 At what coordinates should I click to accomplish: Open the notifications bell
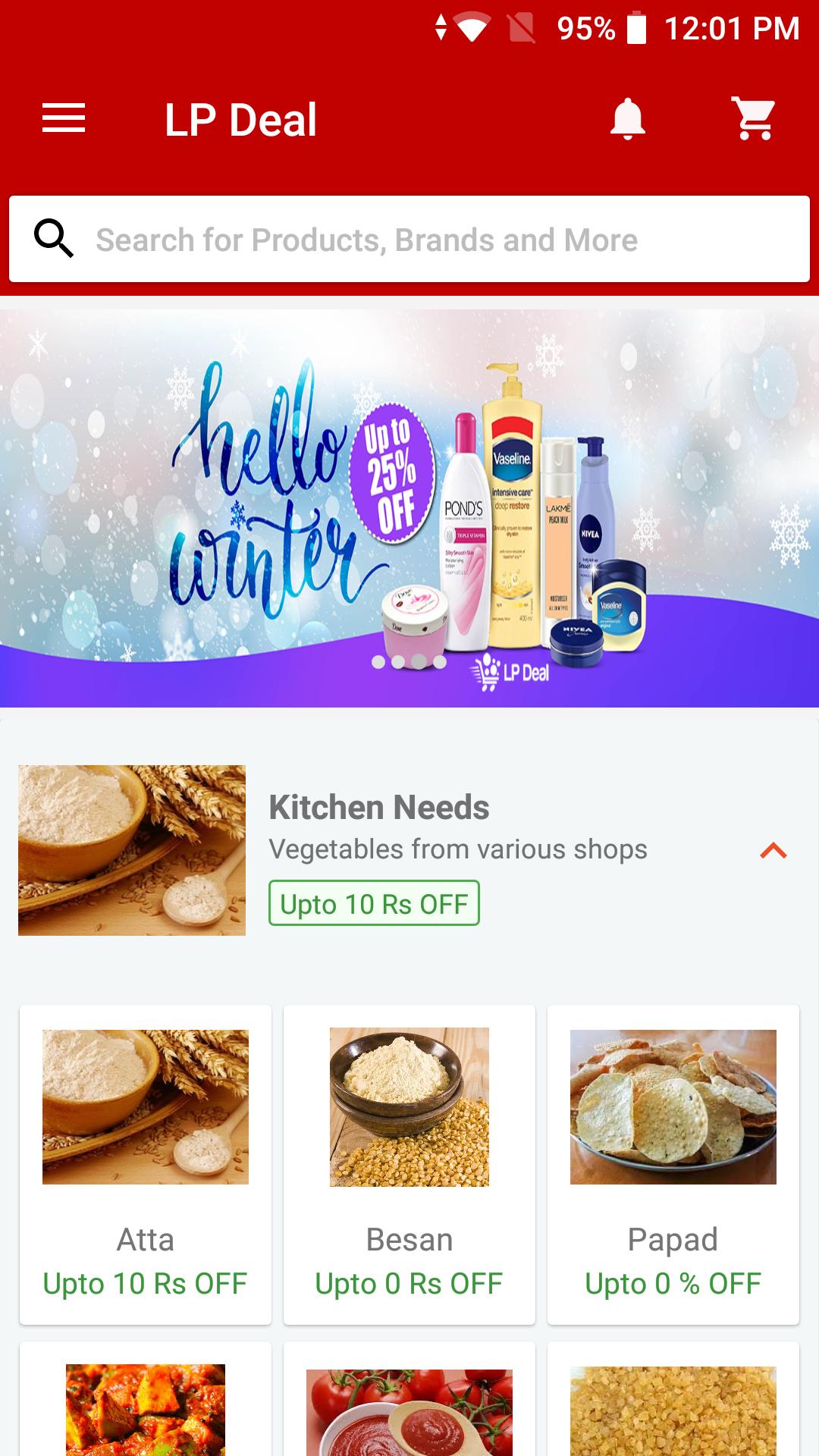point(627,119)
